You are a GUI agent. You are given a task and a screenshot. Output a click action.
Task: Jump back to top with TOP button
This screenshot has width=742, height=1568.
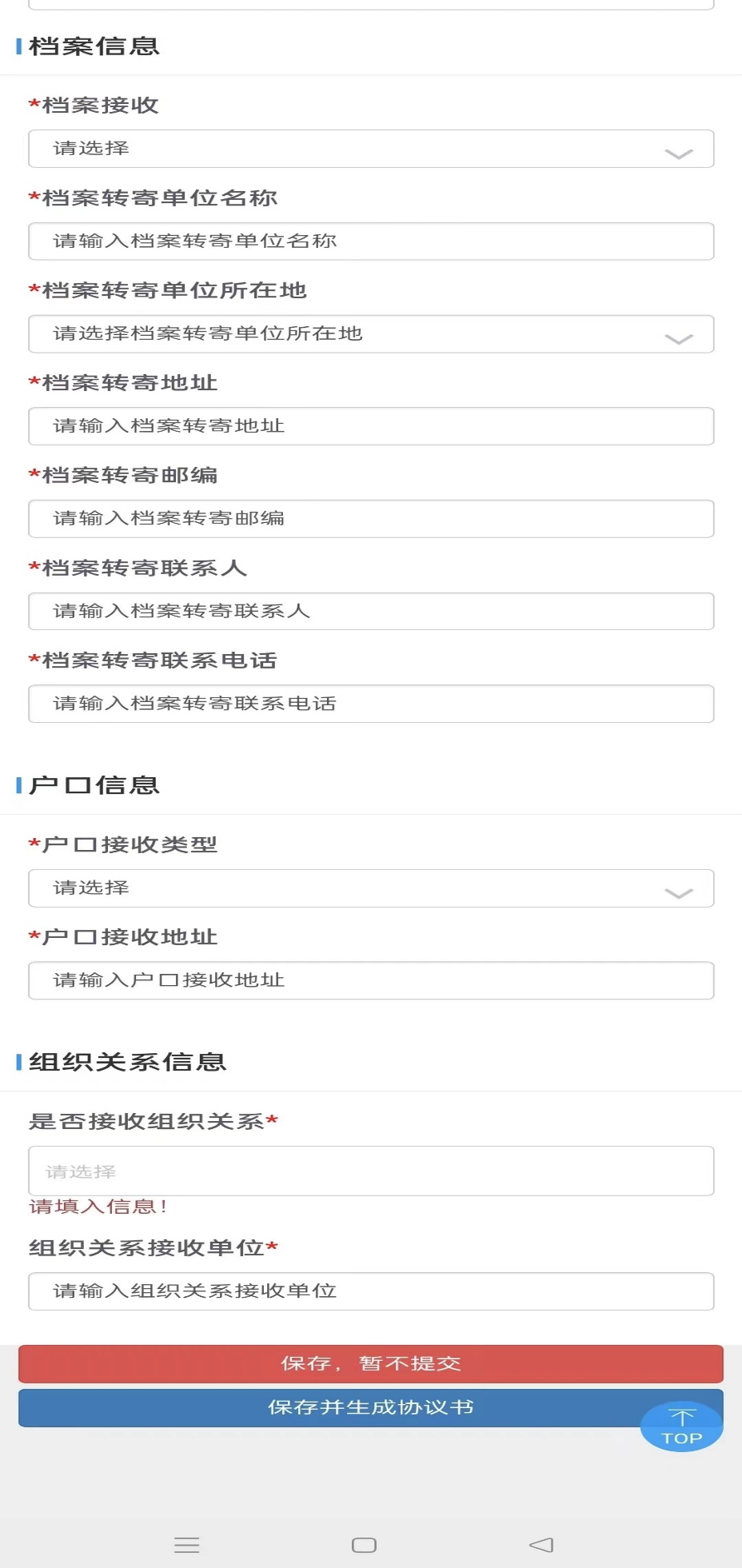[681, 1427]
